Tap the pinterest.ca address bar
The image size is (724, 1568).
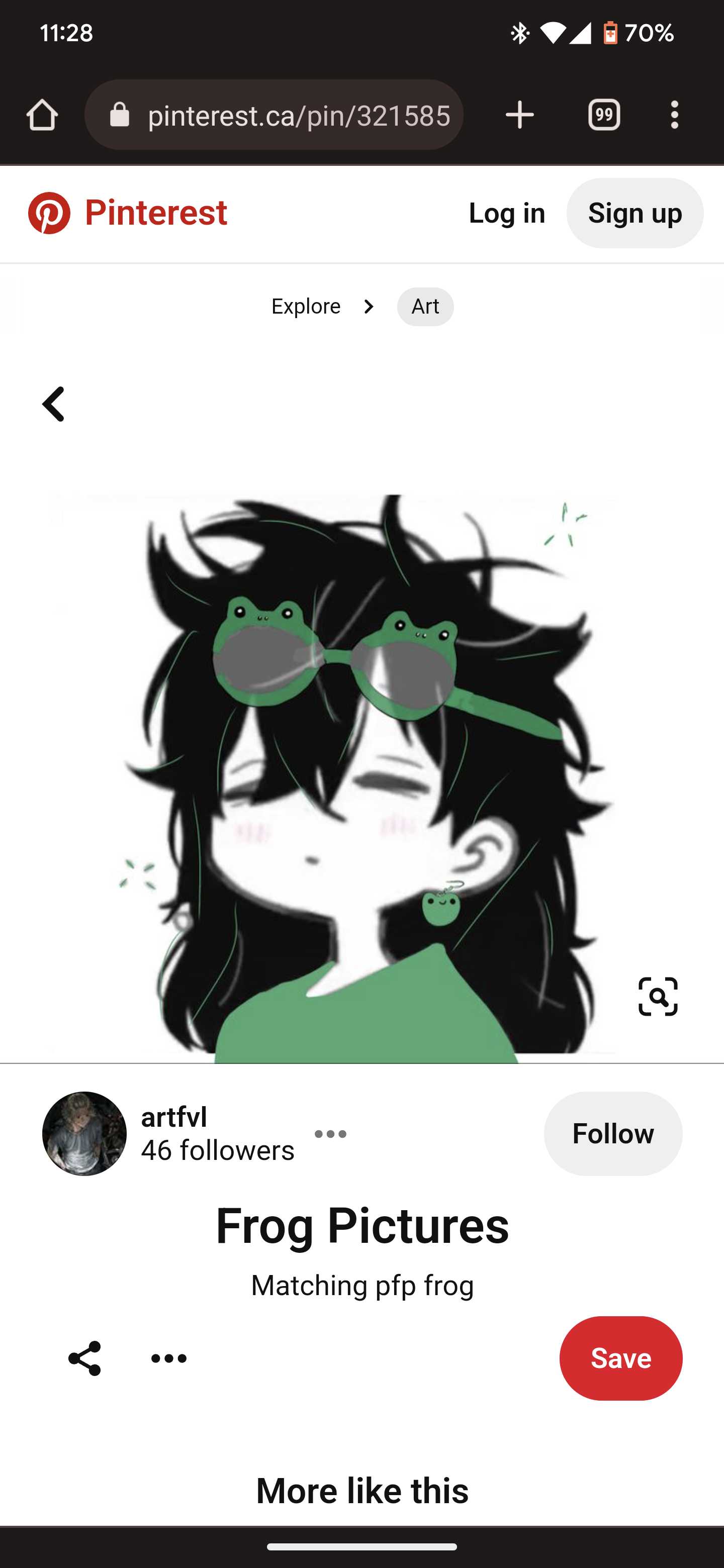tap(274, 115)
